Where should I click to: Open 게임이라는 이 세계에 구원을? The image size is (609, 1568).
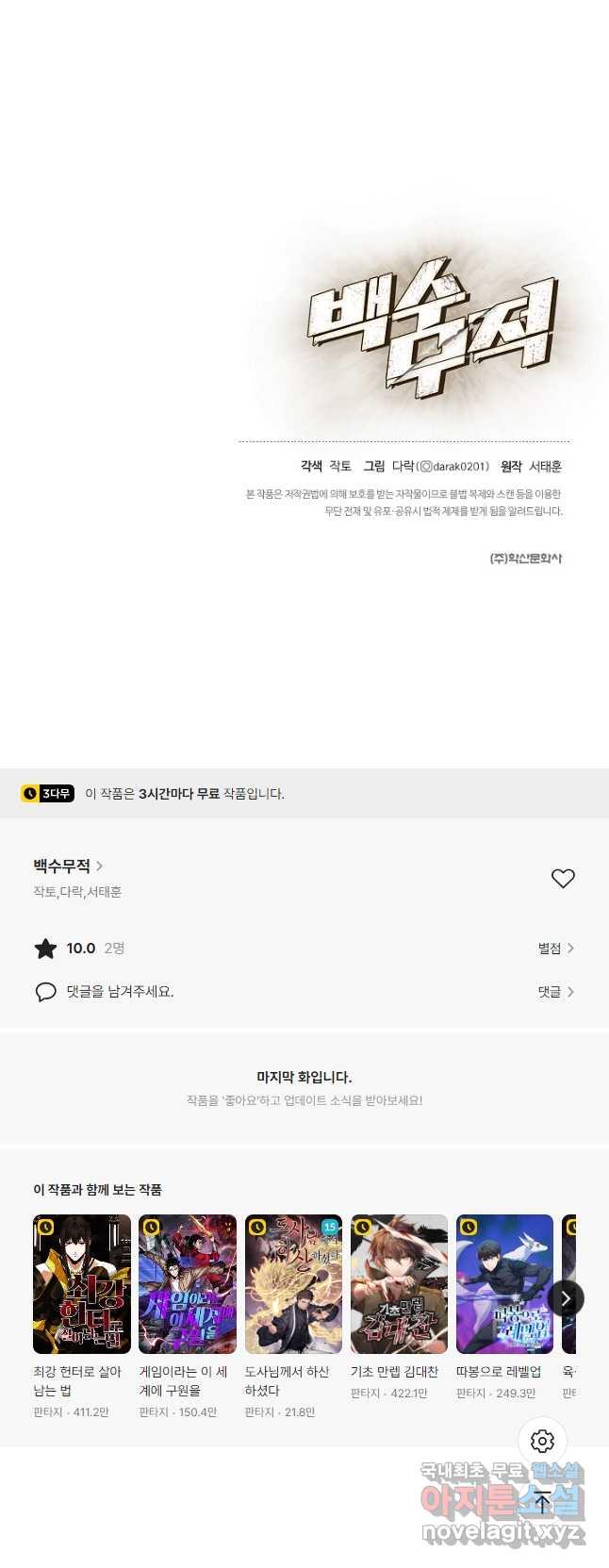[x=187, y=1284]
